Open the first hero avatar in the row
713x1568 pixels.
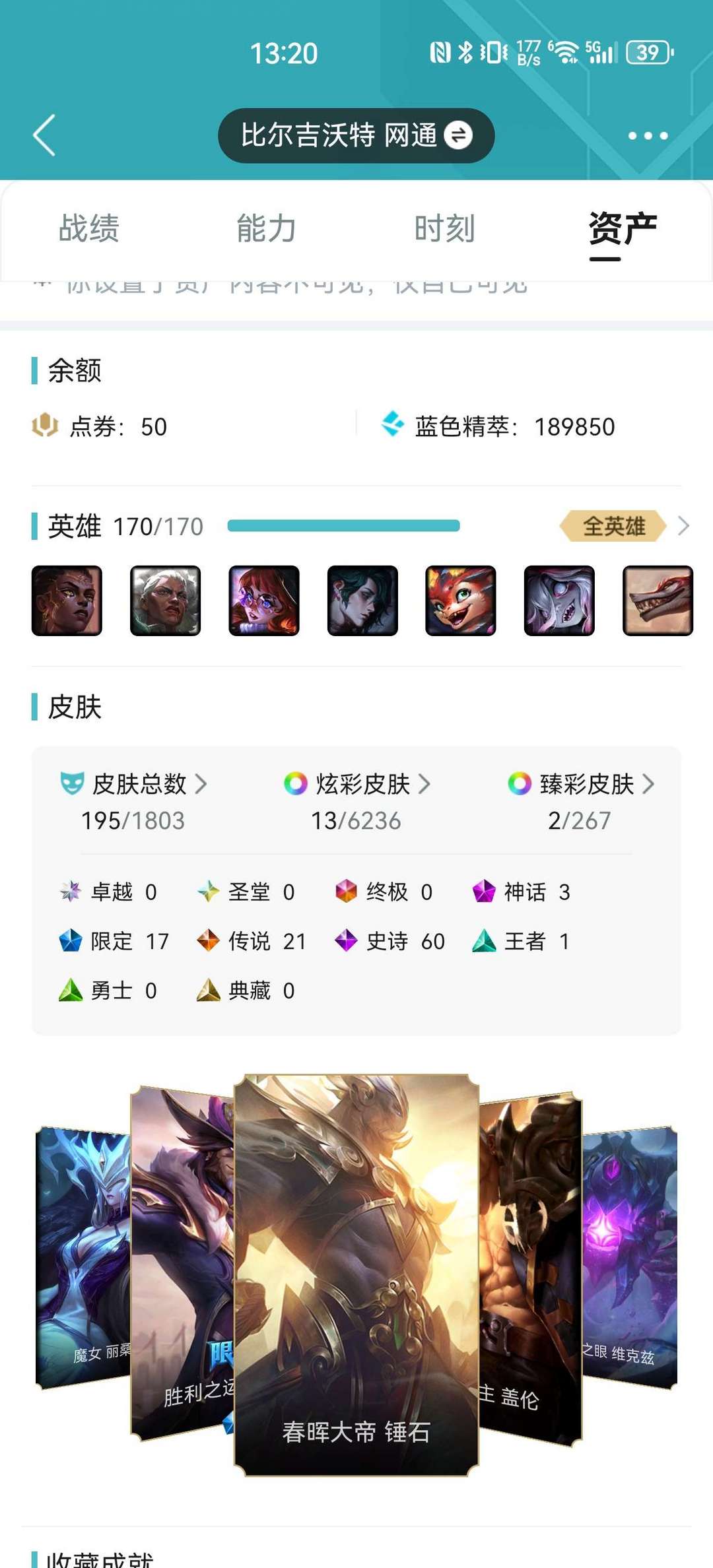pos(67,601)
